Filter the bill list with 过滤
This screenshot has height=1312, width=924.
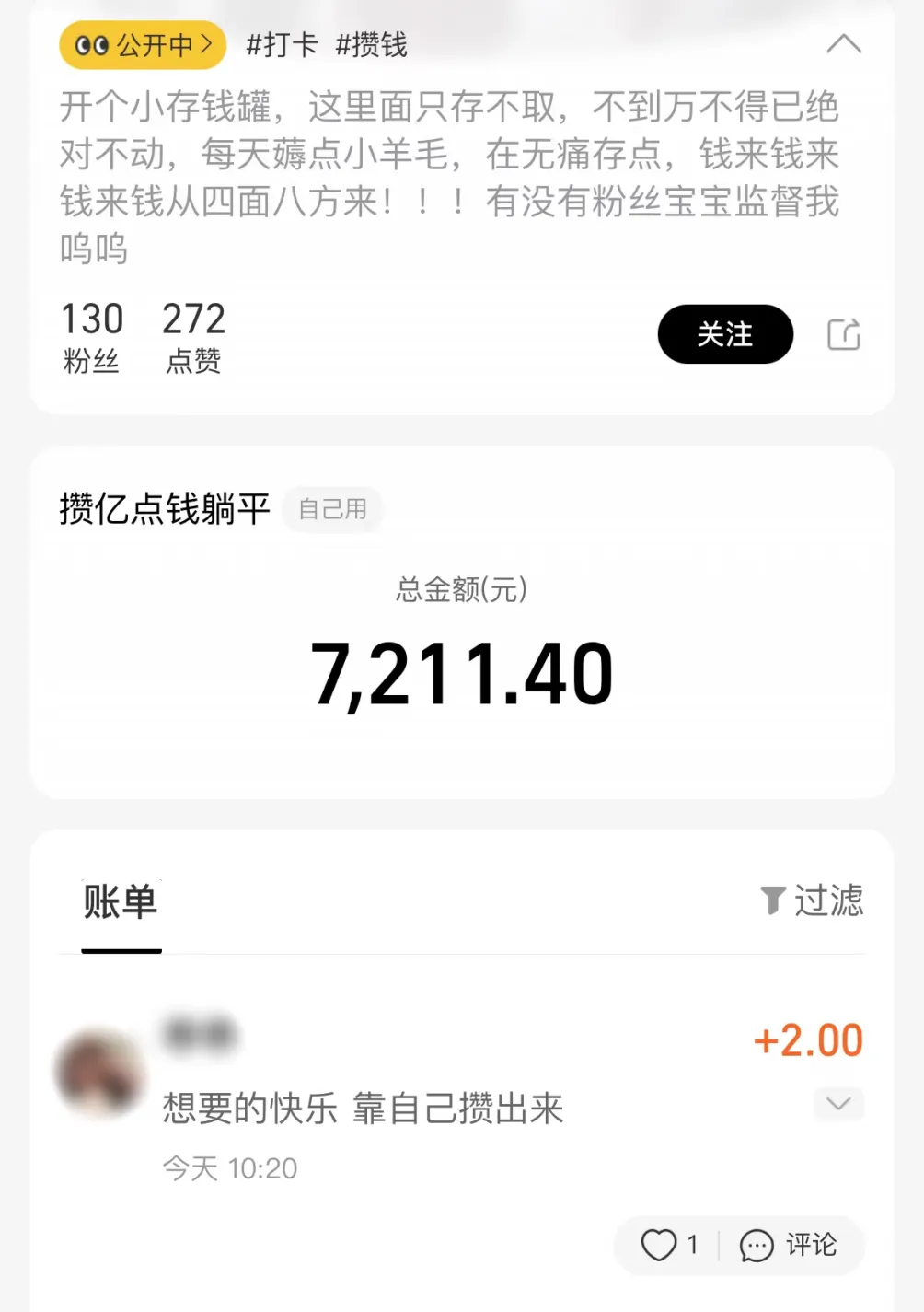coord(812,900)
